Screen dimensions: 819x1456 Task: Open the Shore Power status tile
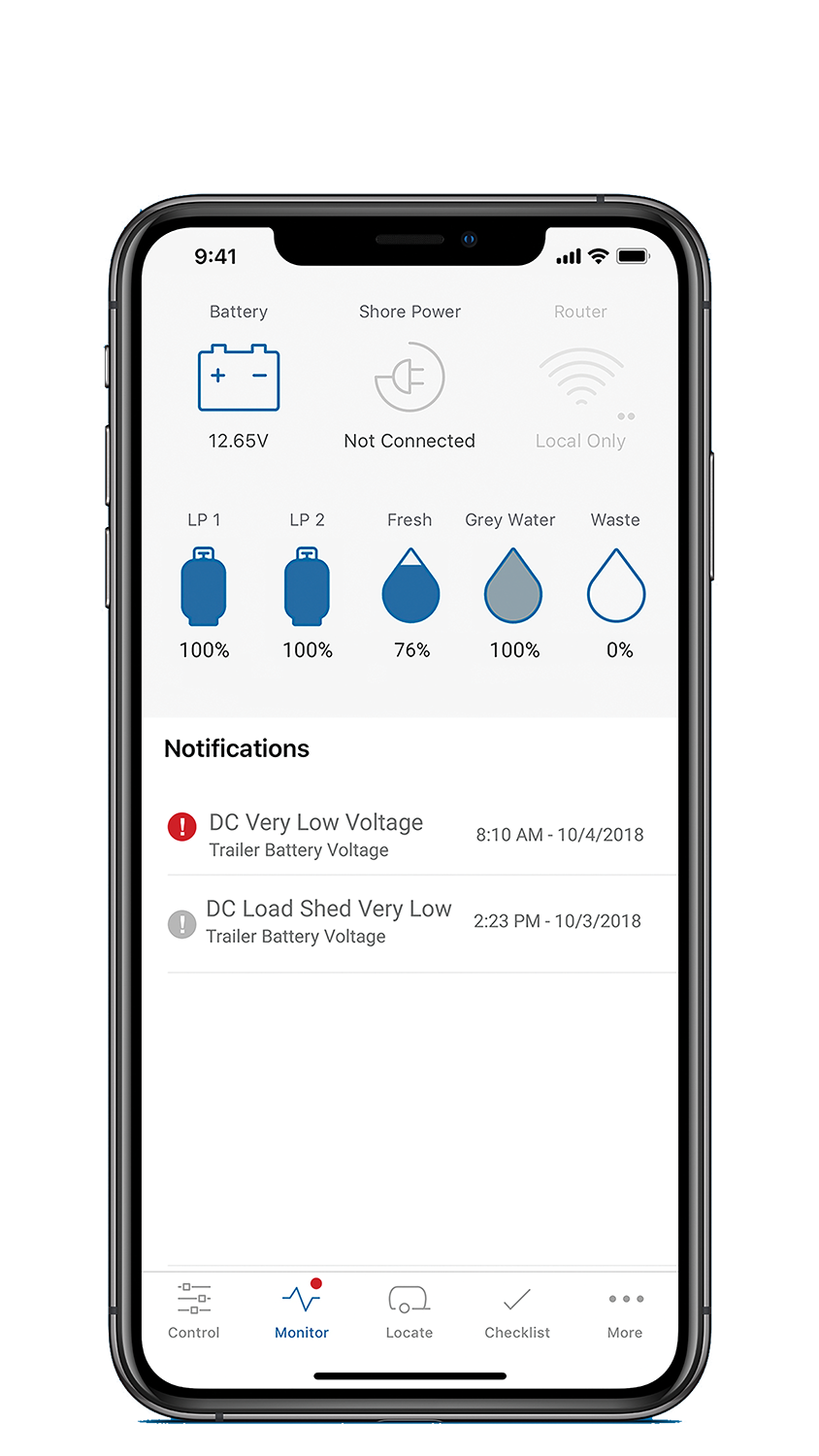click(409, 379)
